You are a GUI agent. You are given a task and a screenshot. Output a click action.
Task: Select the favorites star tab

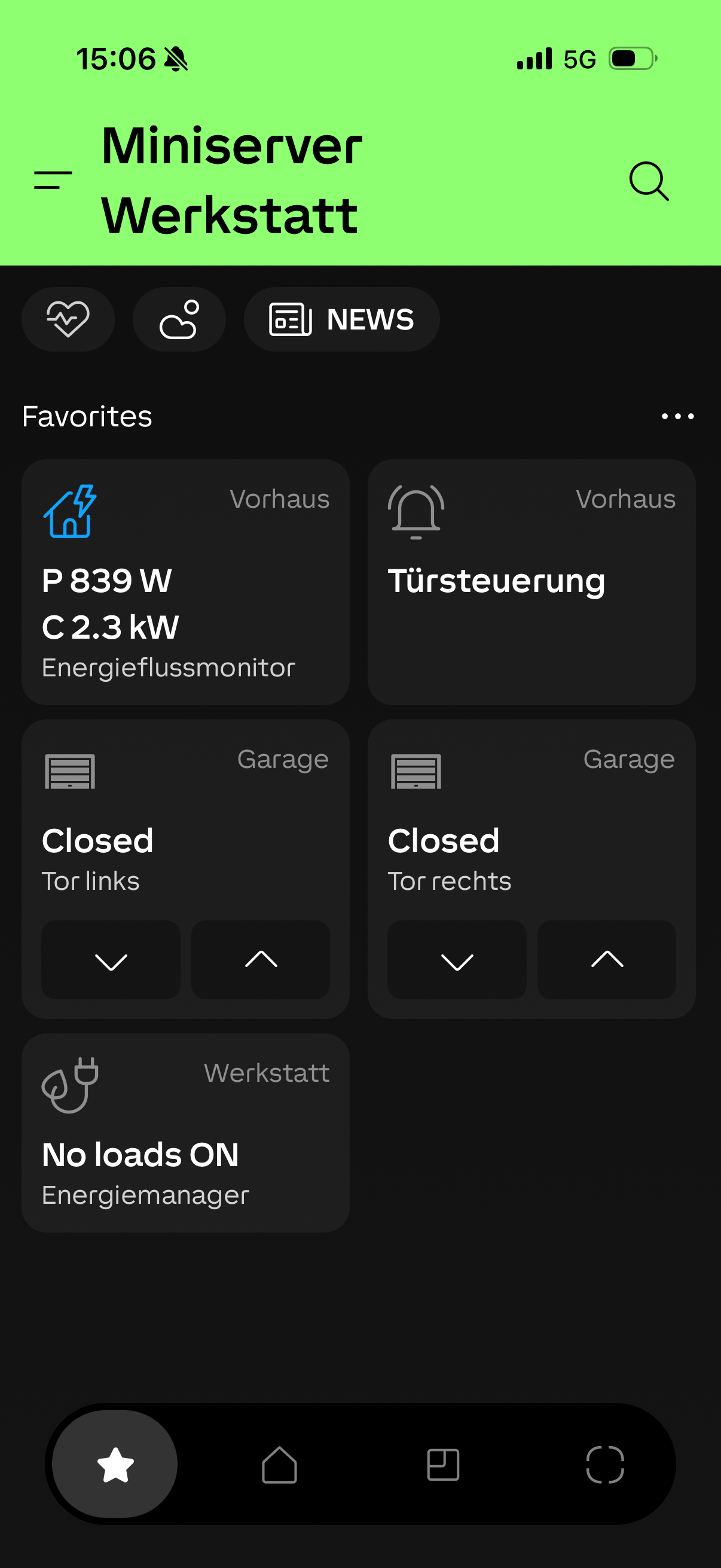click(115, 1465)
